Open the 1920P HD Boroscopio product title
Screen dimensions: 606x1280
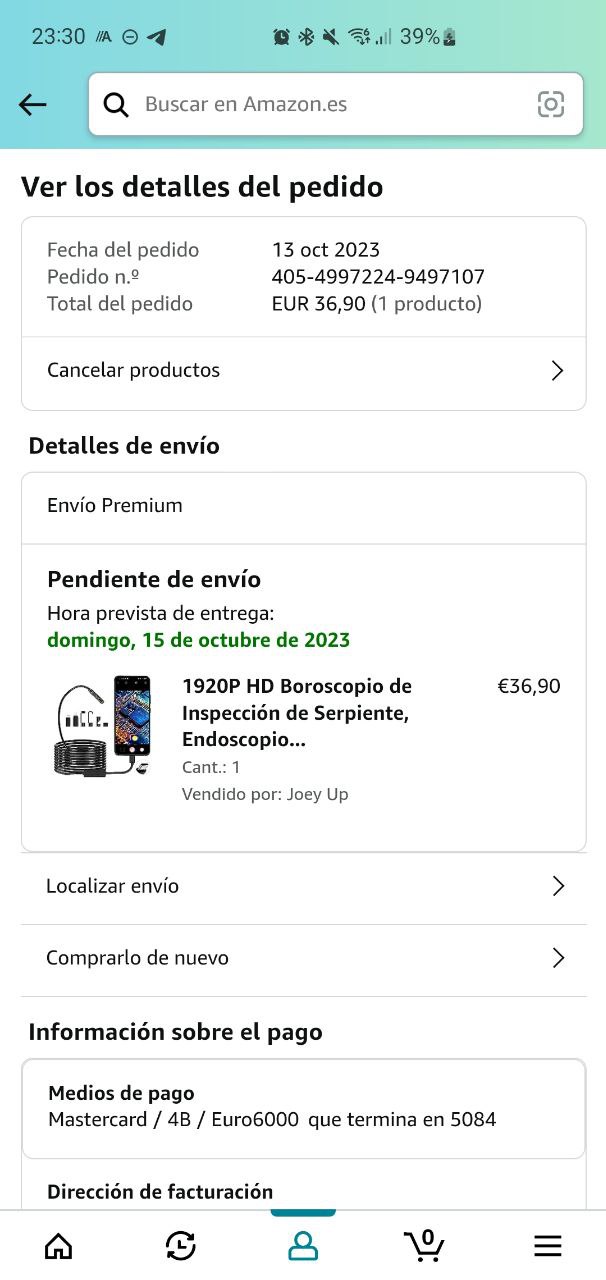pyautogui.click(x=297, y=713)
